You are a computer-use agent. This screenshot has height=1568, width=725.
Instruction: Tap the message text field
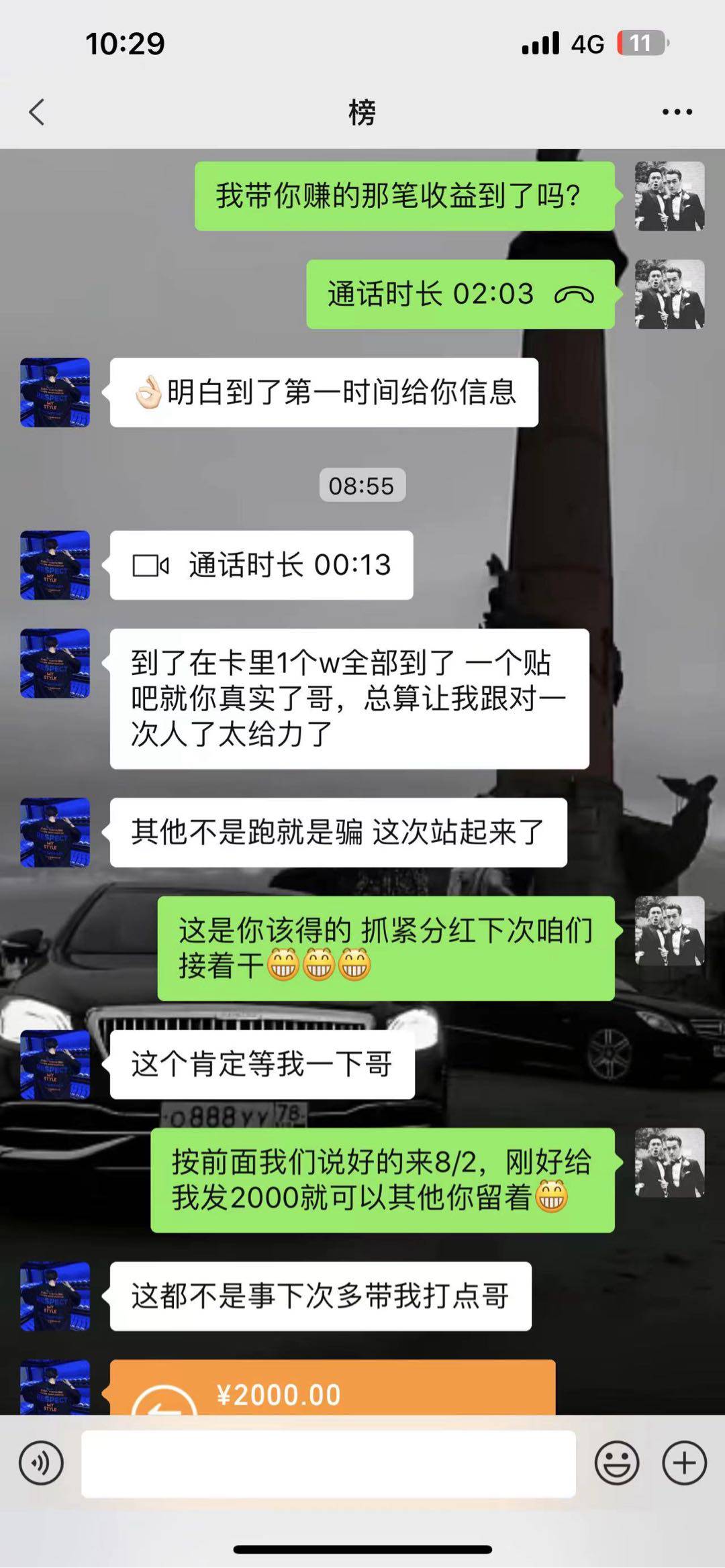click(x=328, y=1463)
